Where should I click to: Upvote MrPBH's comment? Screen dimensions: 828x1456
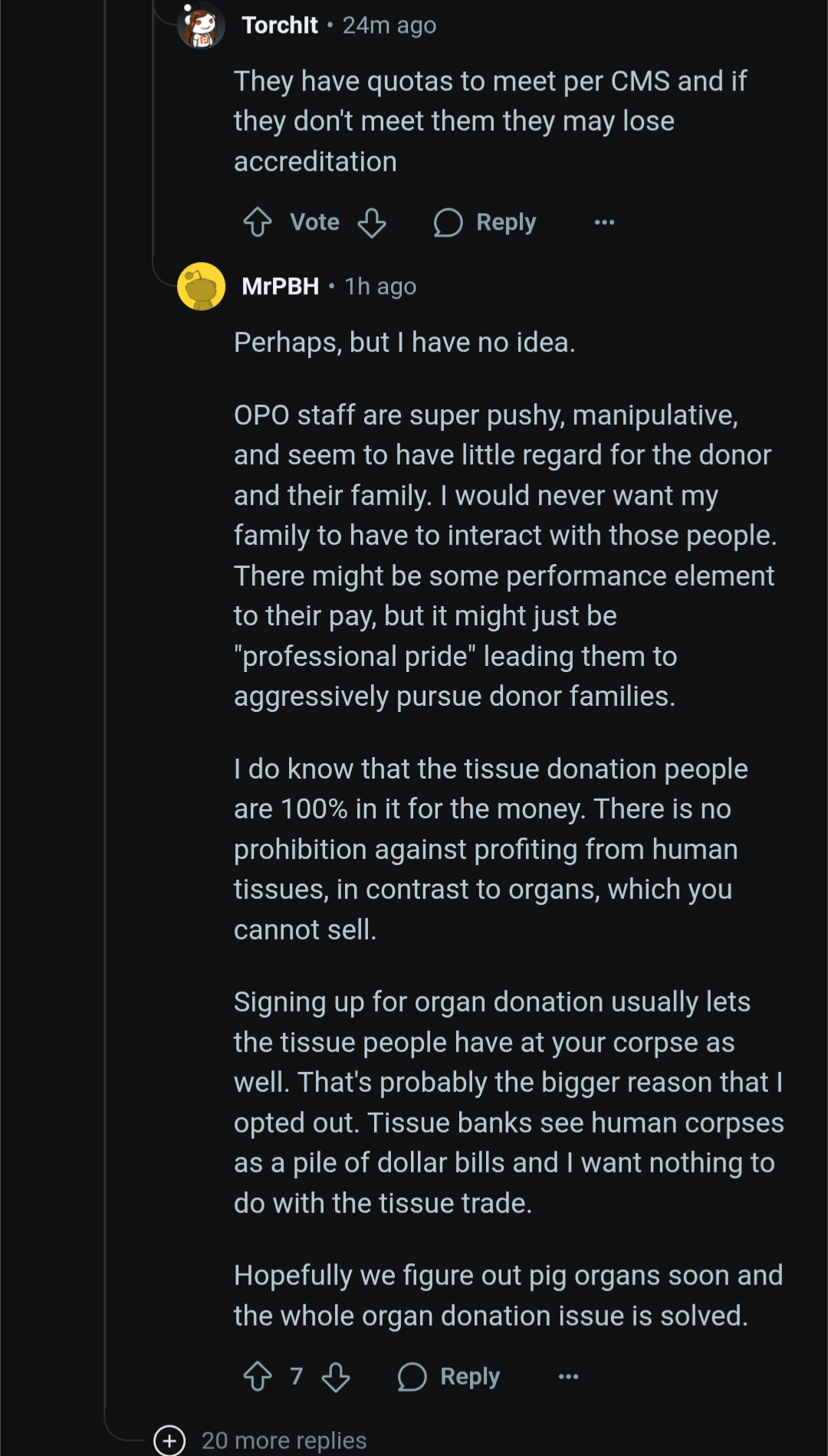point(258,1376)
